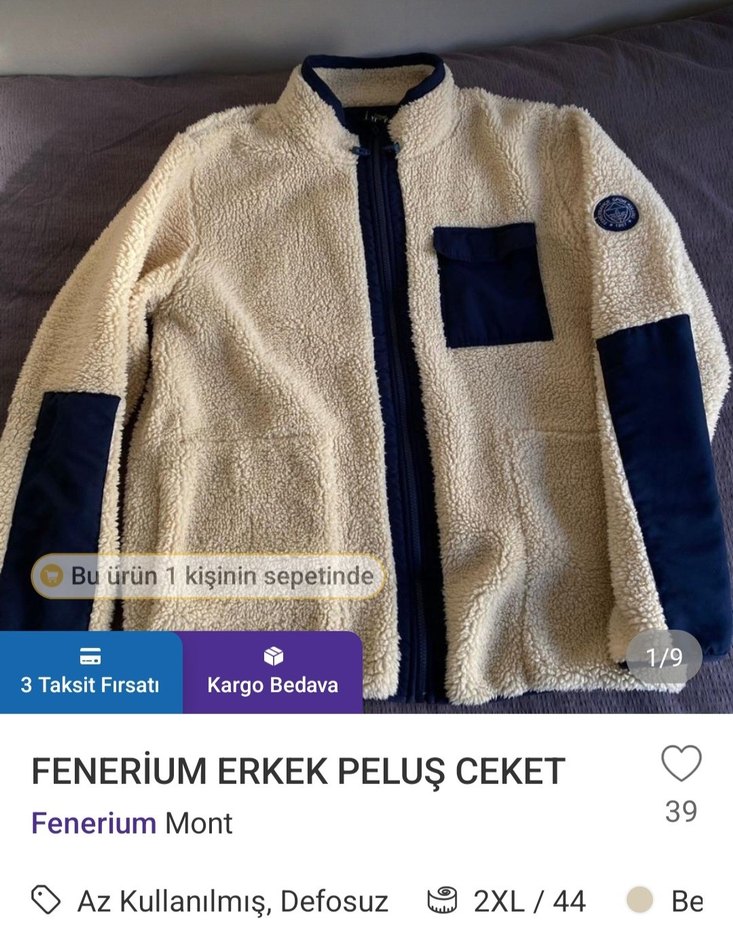Tap the Kargo Bedava badge
Viewport: 733px width, 936px height.
point(272,672)
